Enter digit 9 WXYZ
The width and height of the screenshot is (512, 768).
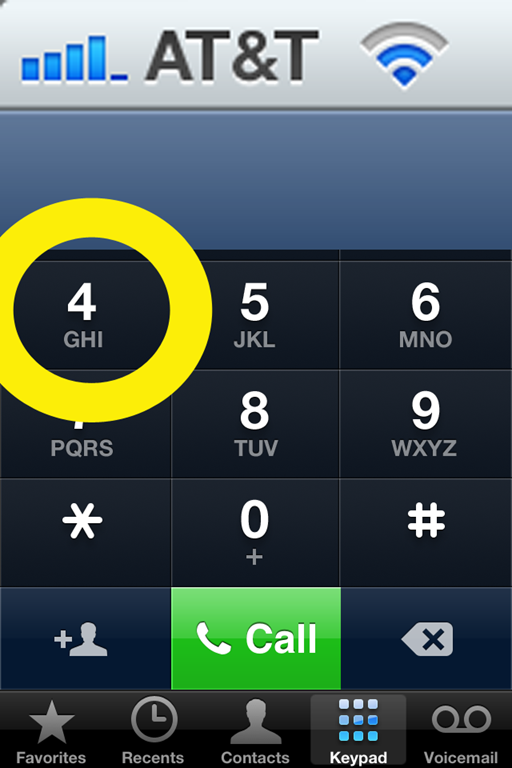tap(426, 424)
